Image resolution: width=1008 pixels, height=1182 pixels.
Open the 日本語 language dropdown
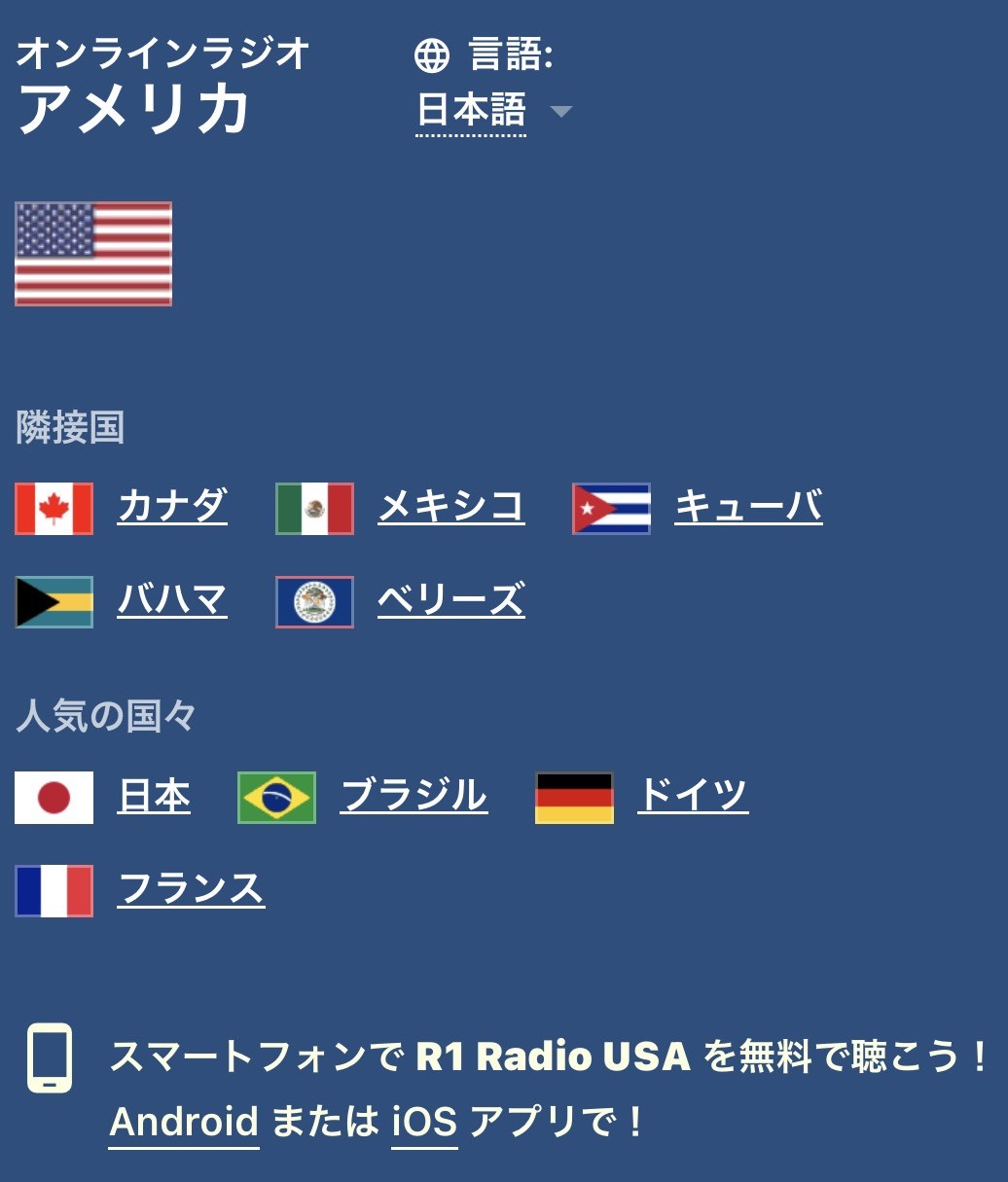tap(492, 111)
